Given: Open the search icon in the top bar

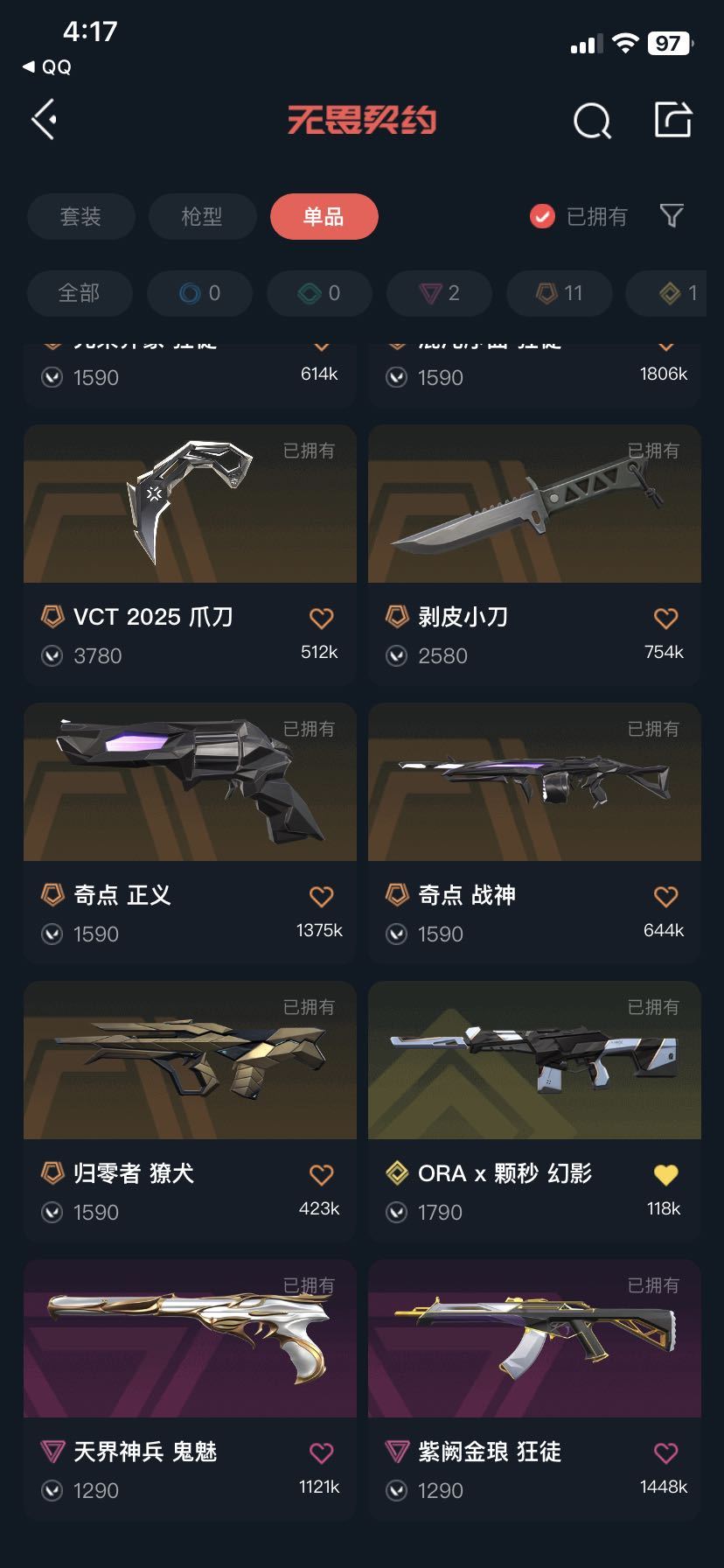Looking at the screenshot, I should click(x=592, y=122).
